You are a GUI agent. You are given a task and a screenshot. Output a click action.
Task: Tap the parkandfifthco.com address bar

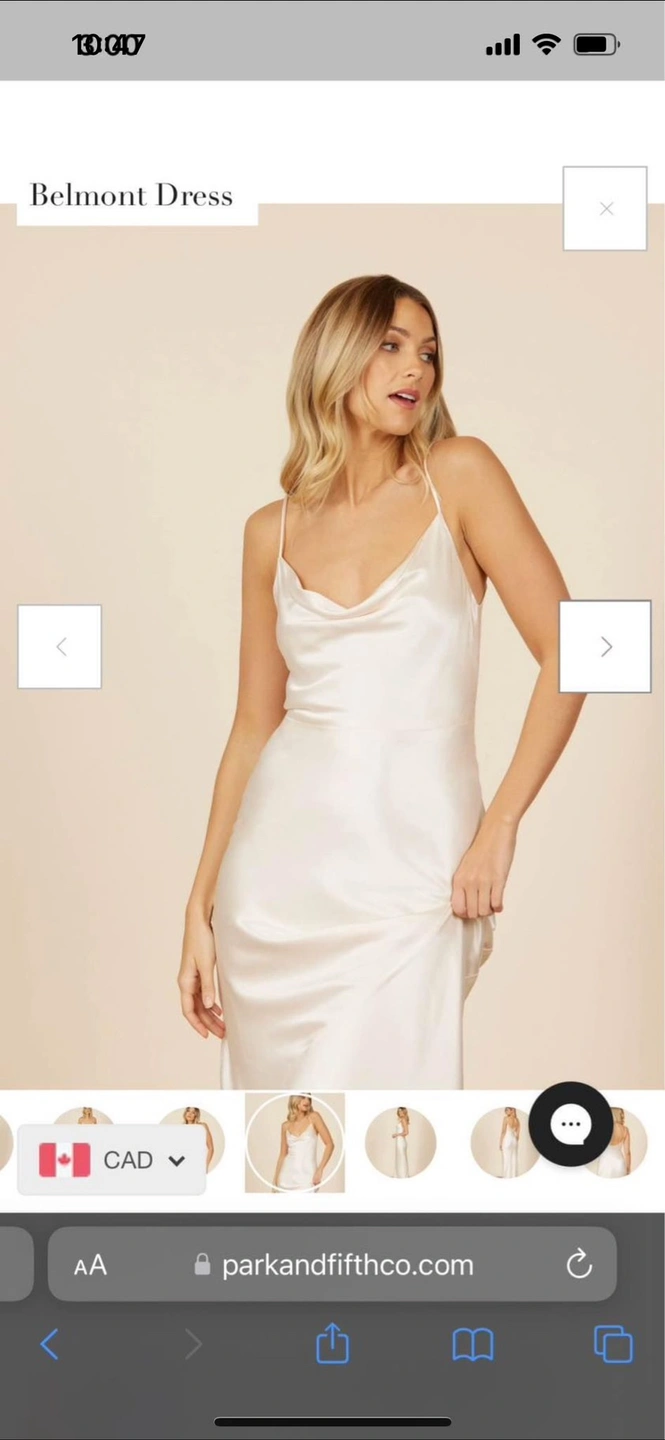(347, 1265)
